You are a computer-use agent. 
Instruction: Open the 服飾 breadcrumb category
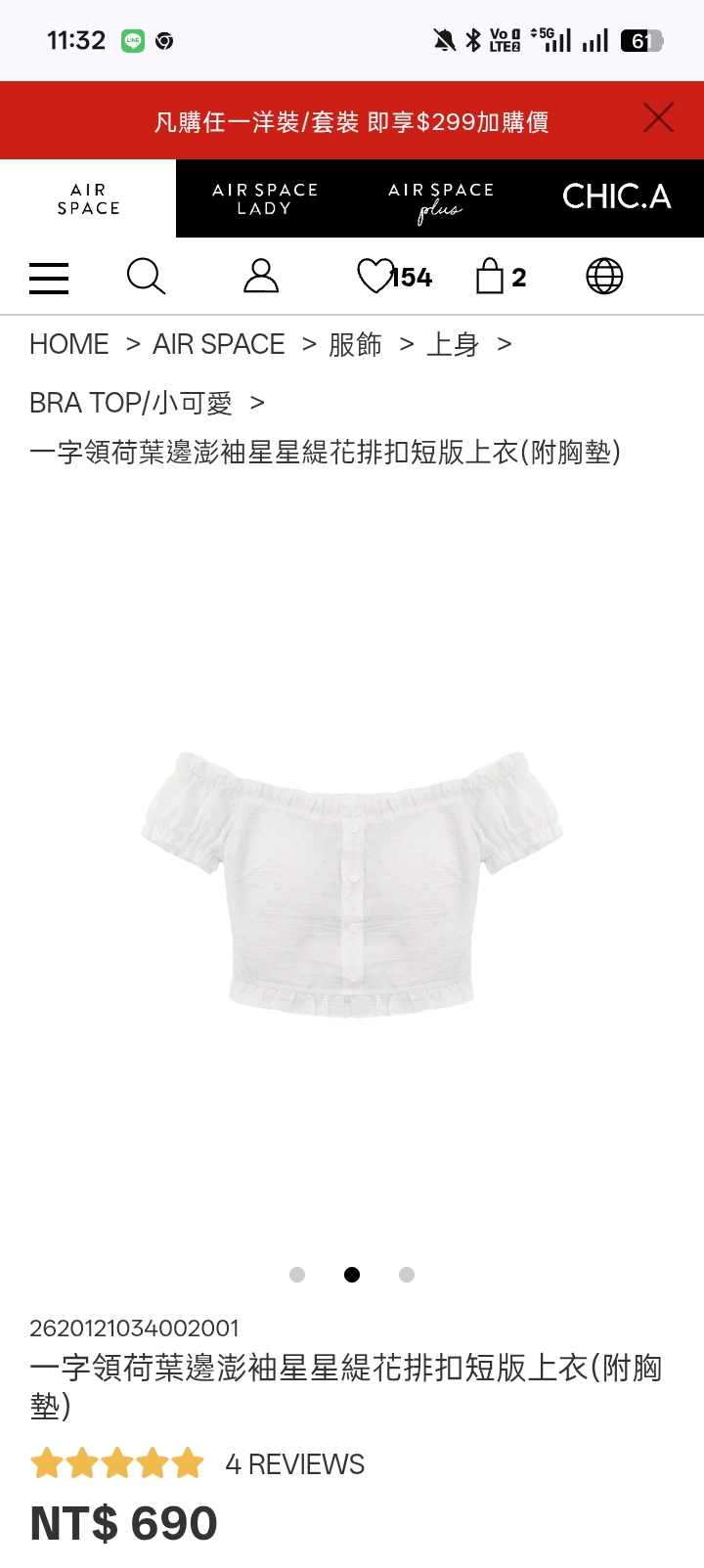tap(355, 344)
